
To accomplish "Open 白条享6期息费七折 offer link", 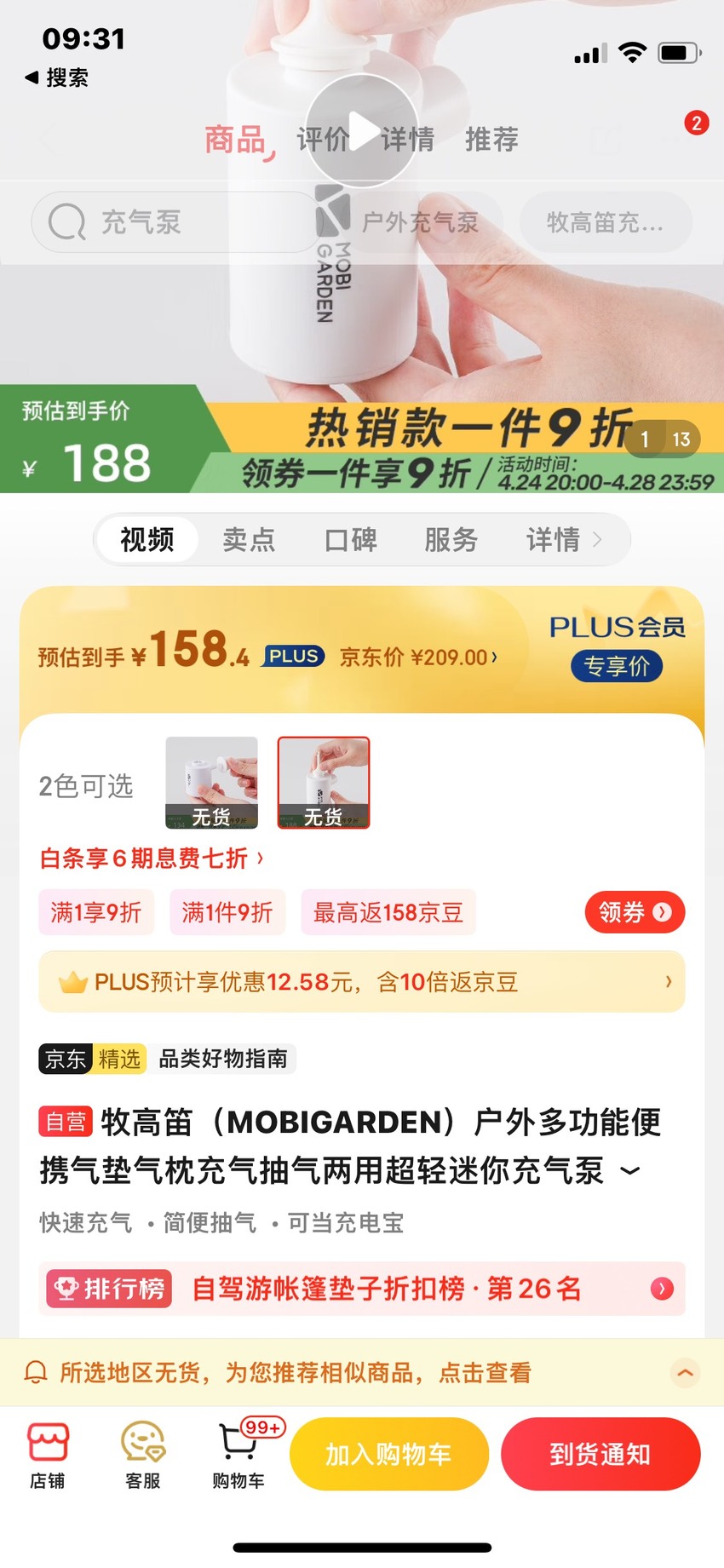I will tap(152, 858).
